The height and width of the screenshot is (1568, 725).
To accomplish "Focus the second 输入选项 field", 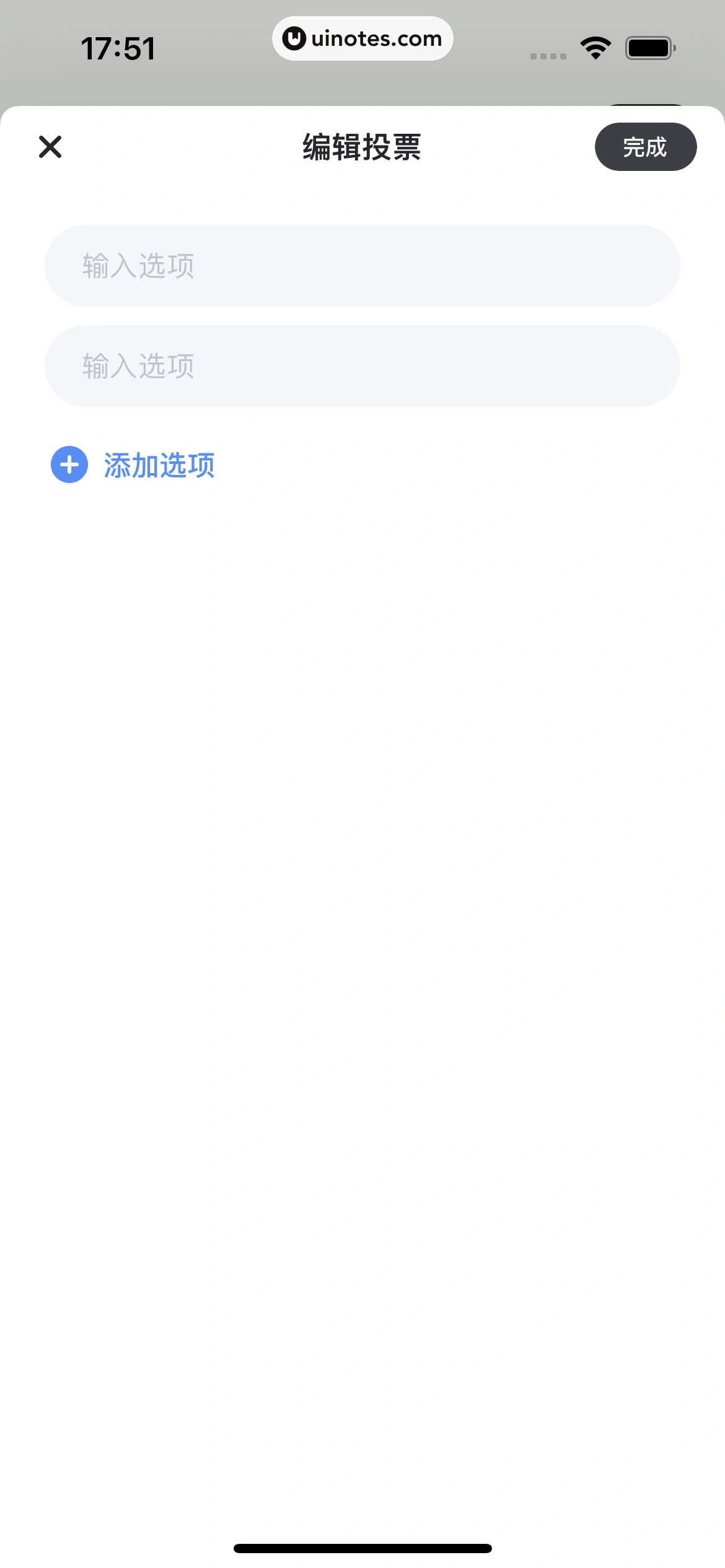I will pos(362,366).
